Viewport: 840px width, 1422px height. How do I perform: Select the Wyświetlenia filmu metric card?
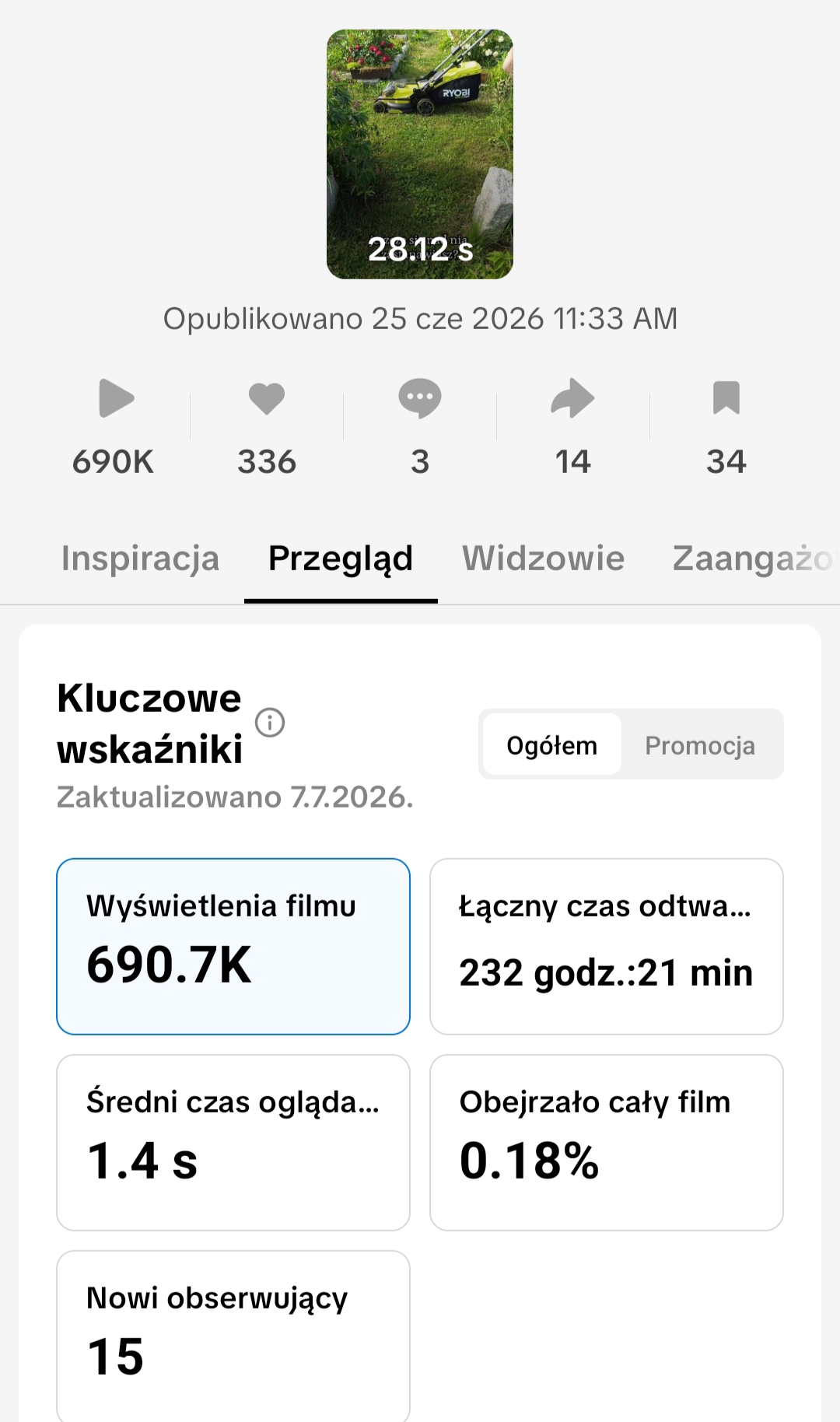pos(233,947)
